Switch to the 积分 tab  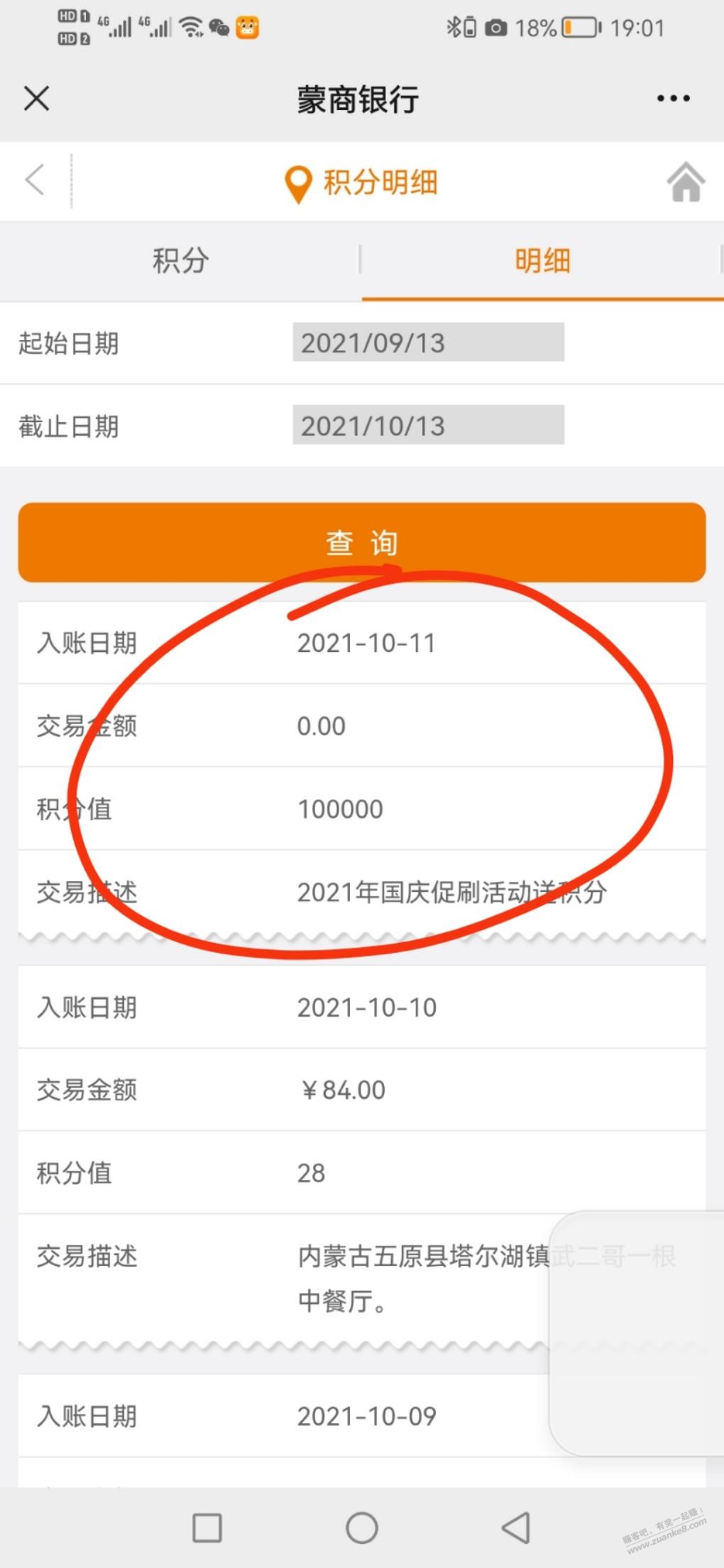[180, 260]
